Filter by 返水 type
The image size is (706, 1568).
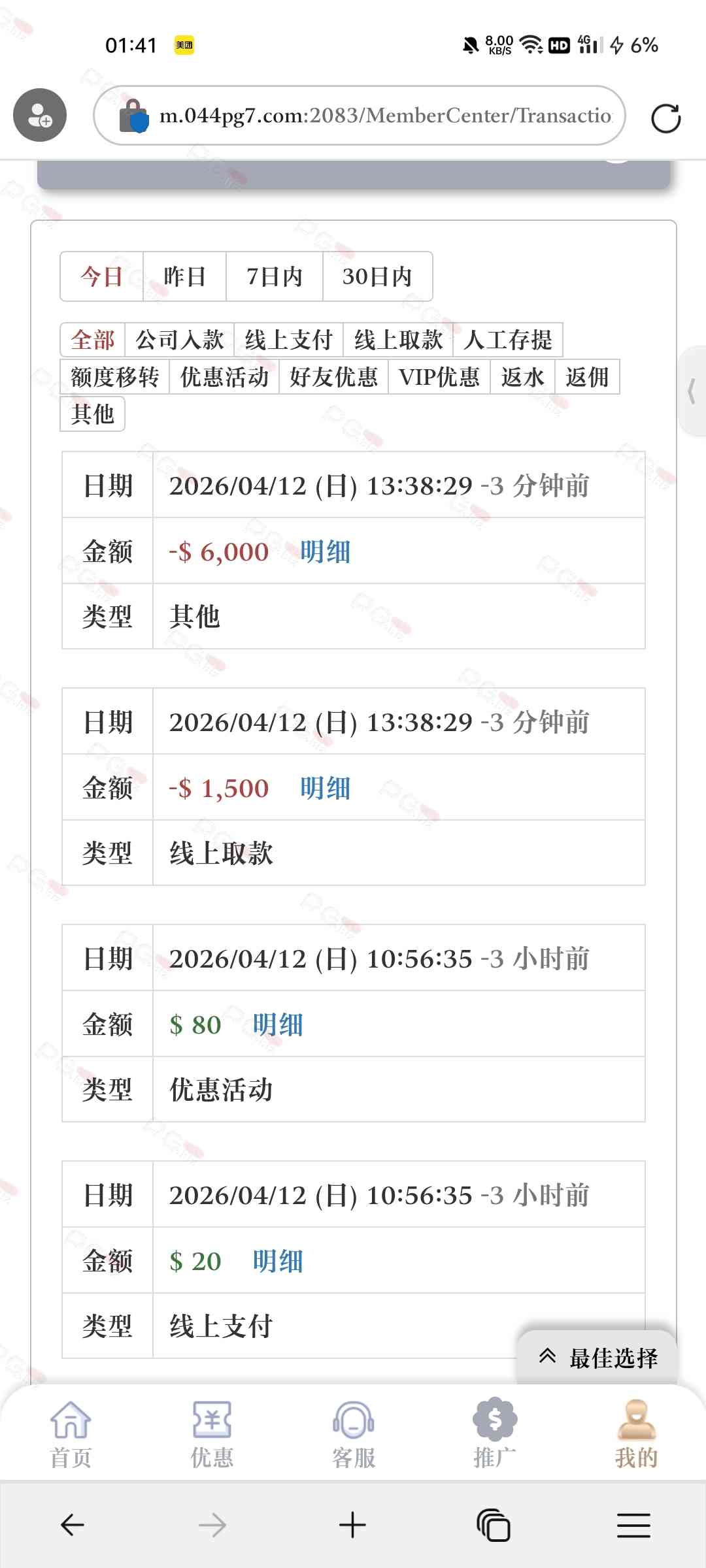522,377
